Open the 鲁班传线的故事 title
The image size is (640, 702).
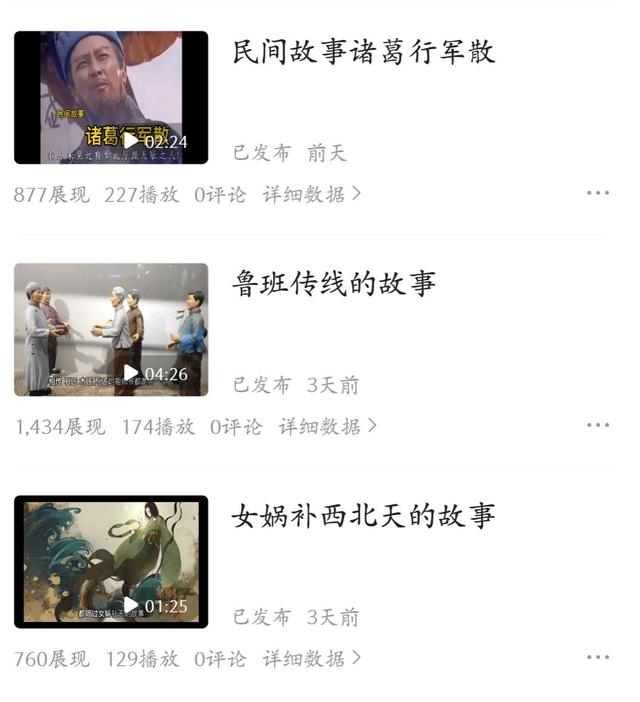tap(334, 284)
